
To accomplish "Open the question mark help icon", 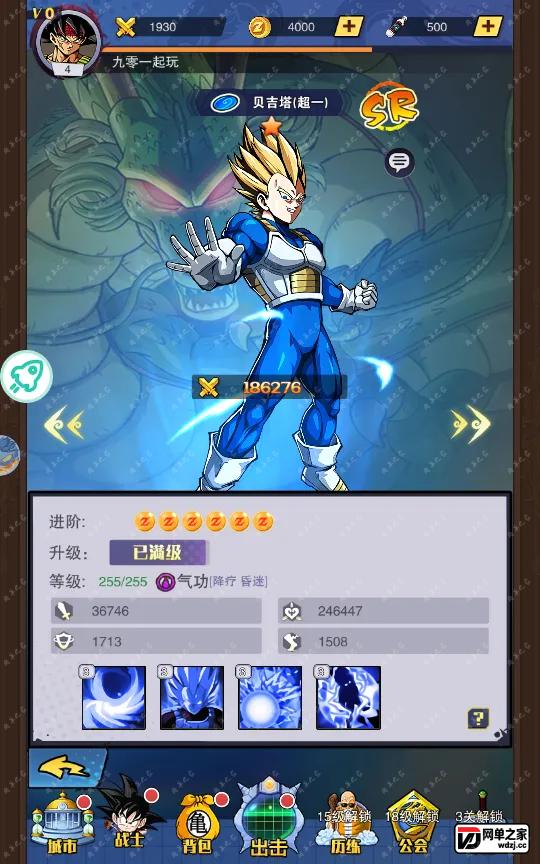I will [x=478, y=718].
